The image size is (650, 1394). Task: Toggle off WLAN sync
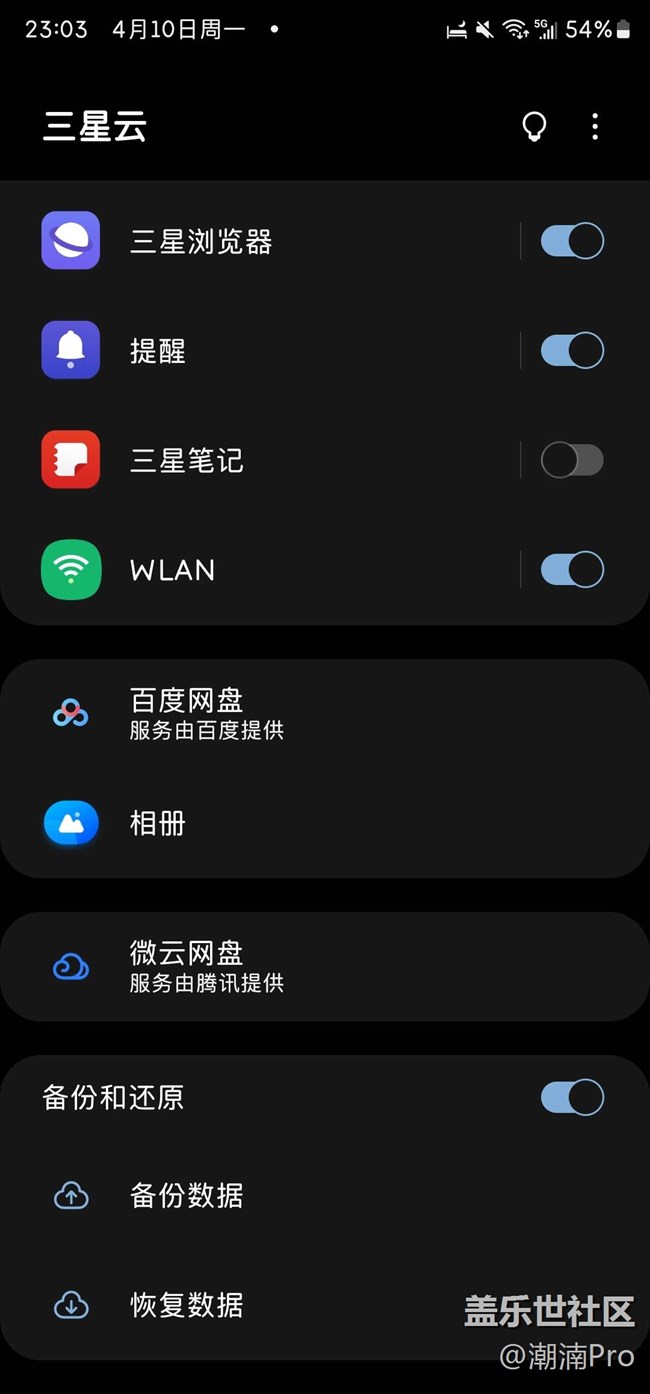tap(572, 570)
